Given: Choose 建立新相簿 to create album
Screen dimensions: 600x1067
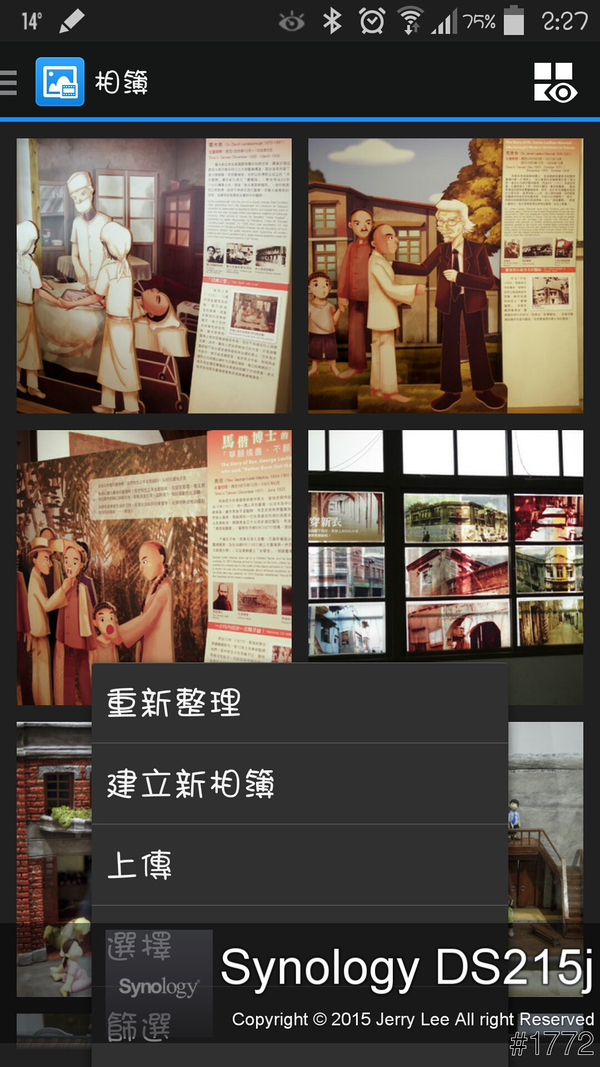Looking at the screenshot, I should point(298,784).
